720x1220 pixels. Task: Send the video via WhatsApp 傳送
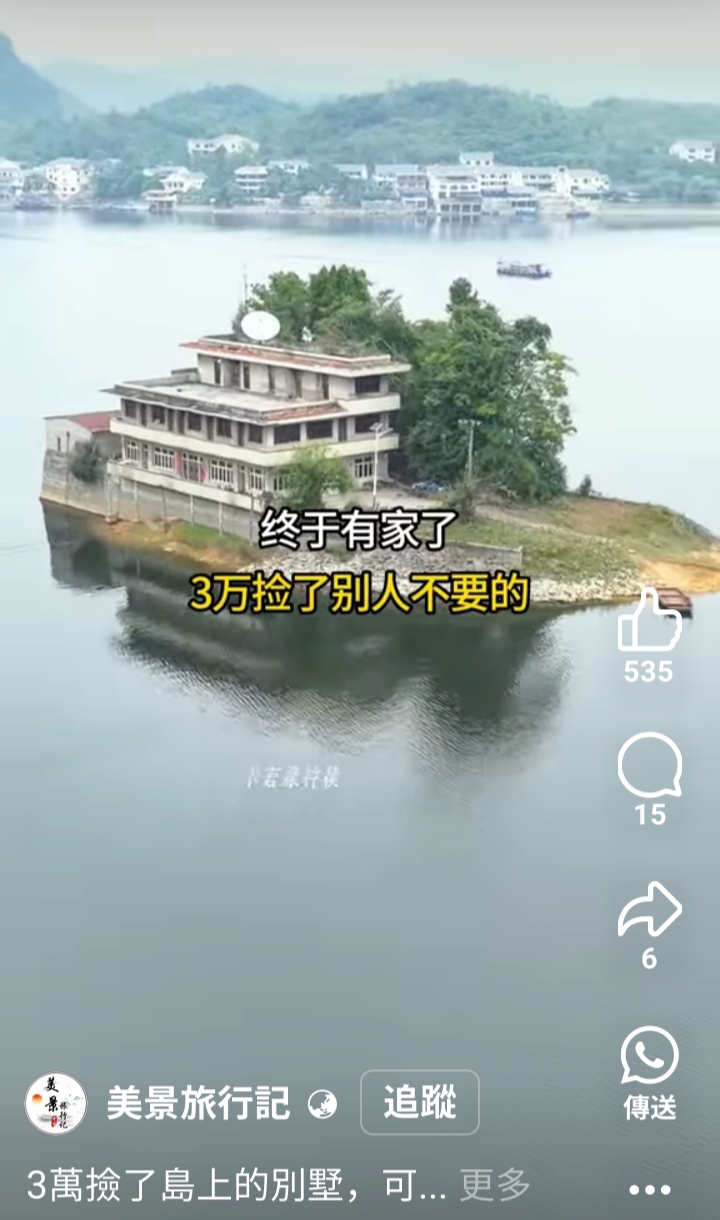650,1072
